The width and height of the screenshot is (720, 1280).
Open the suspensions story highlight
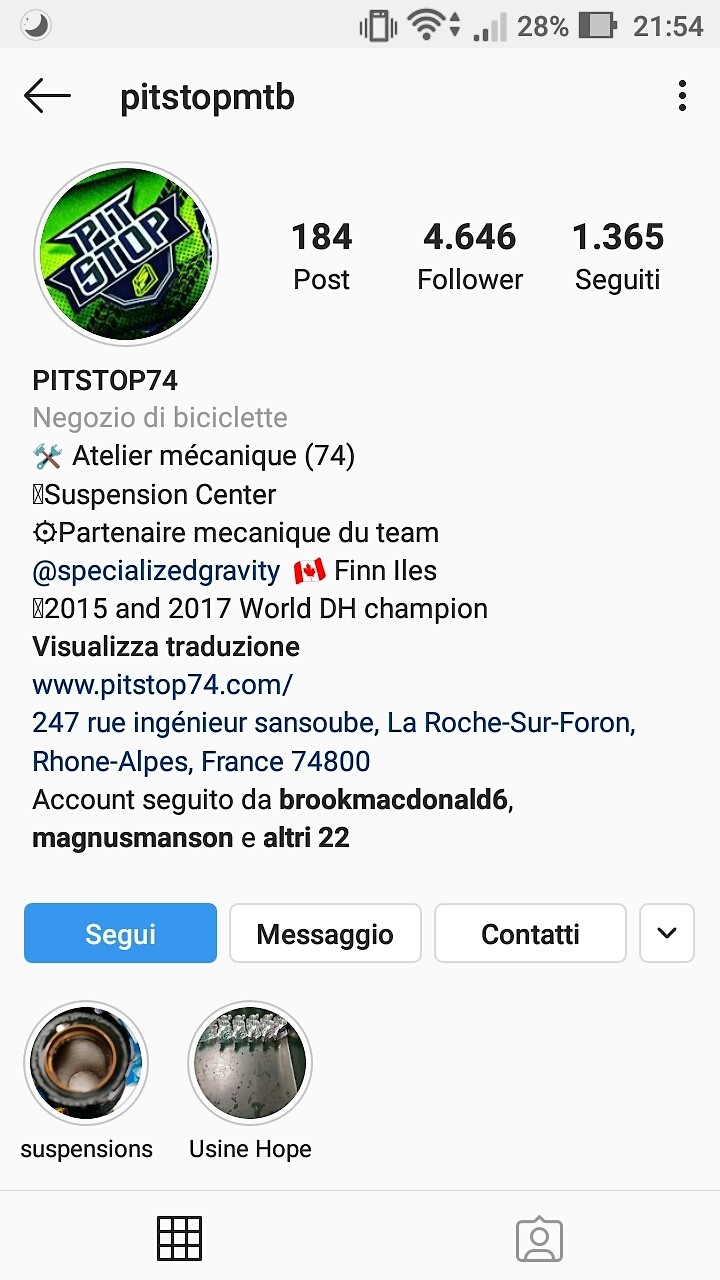tap(86, 1063)
